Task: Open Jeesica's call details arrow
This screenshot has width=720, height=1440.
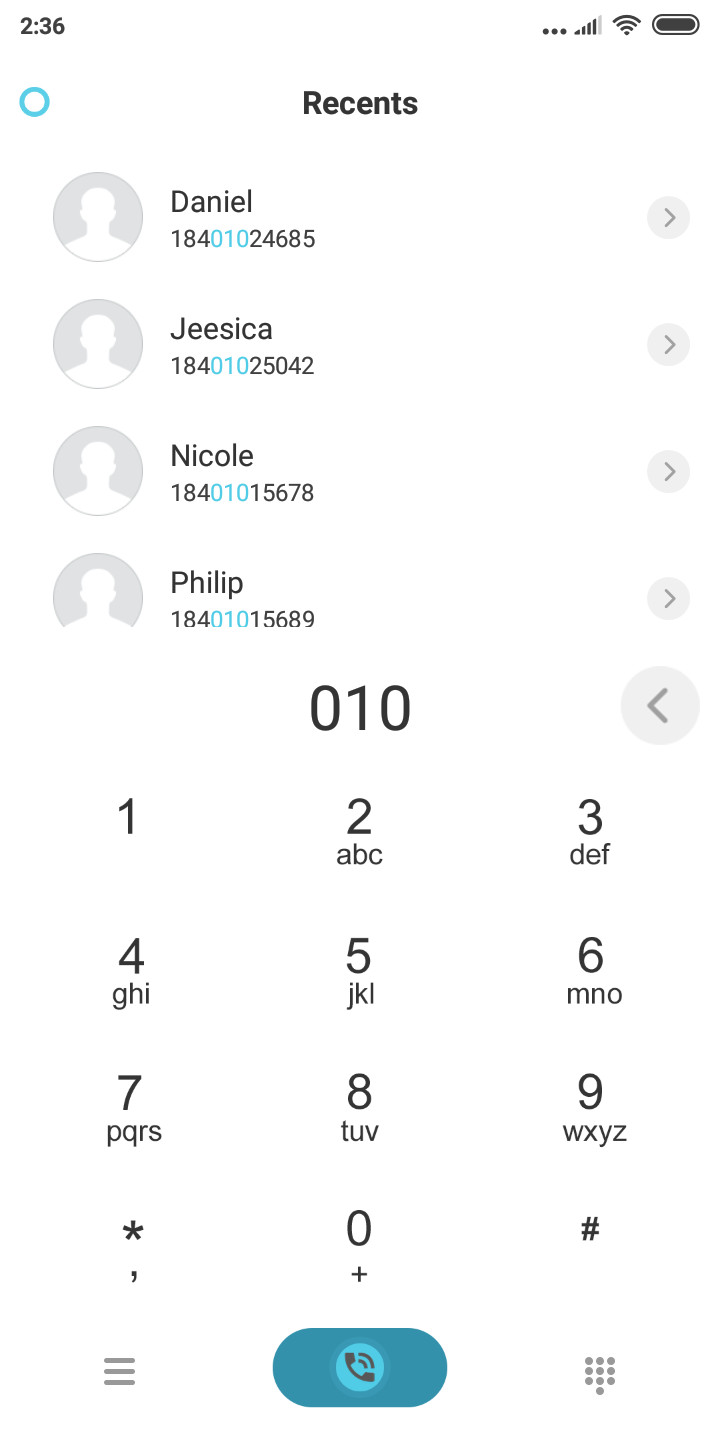Action: pos(669,344)
